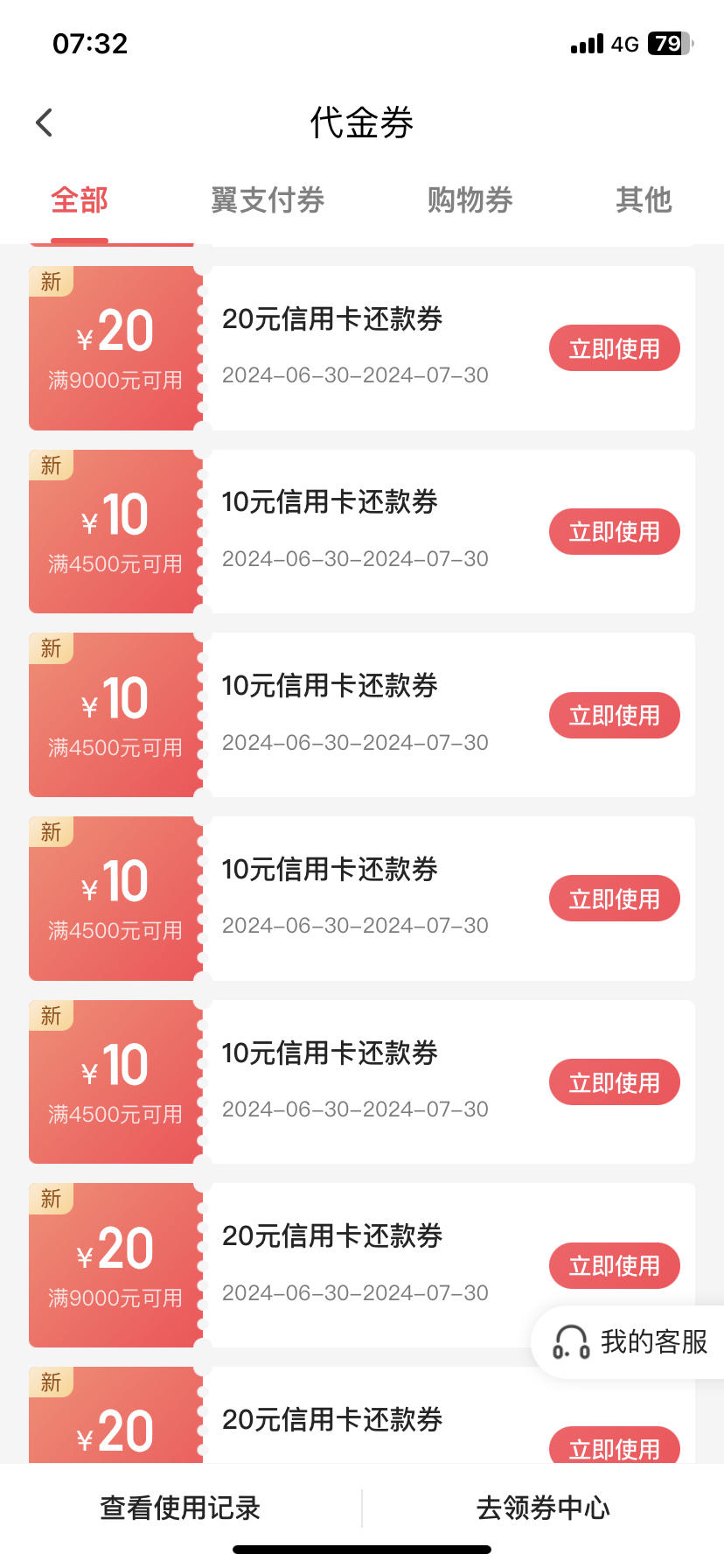Open the 其他 tab
Screen dimensions: 724x1568
click(x=644, y=200)
